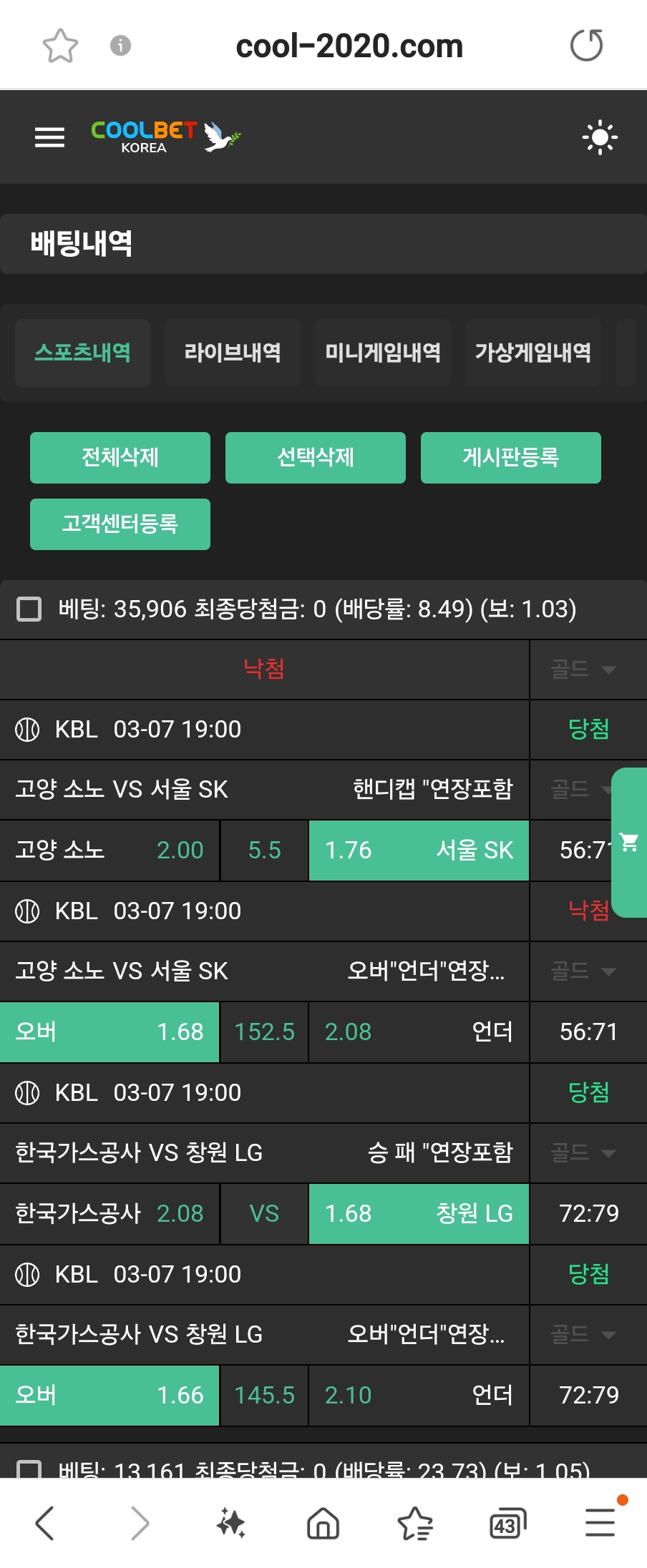
Task: Switch to the 스포츠내역 tab
Action: 83,353
